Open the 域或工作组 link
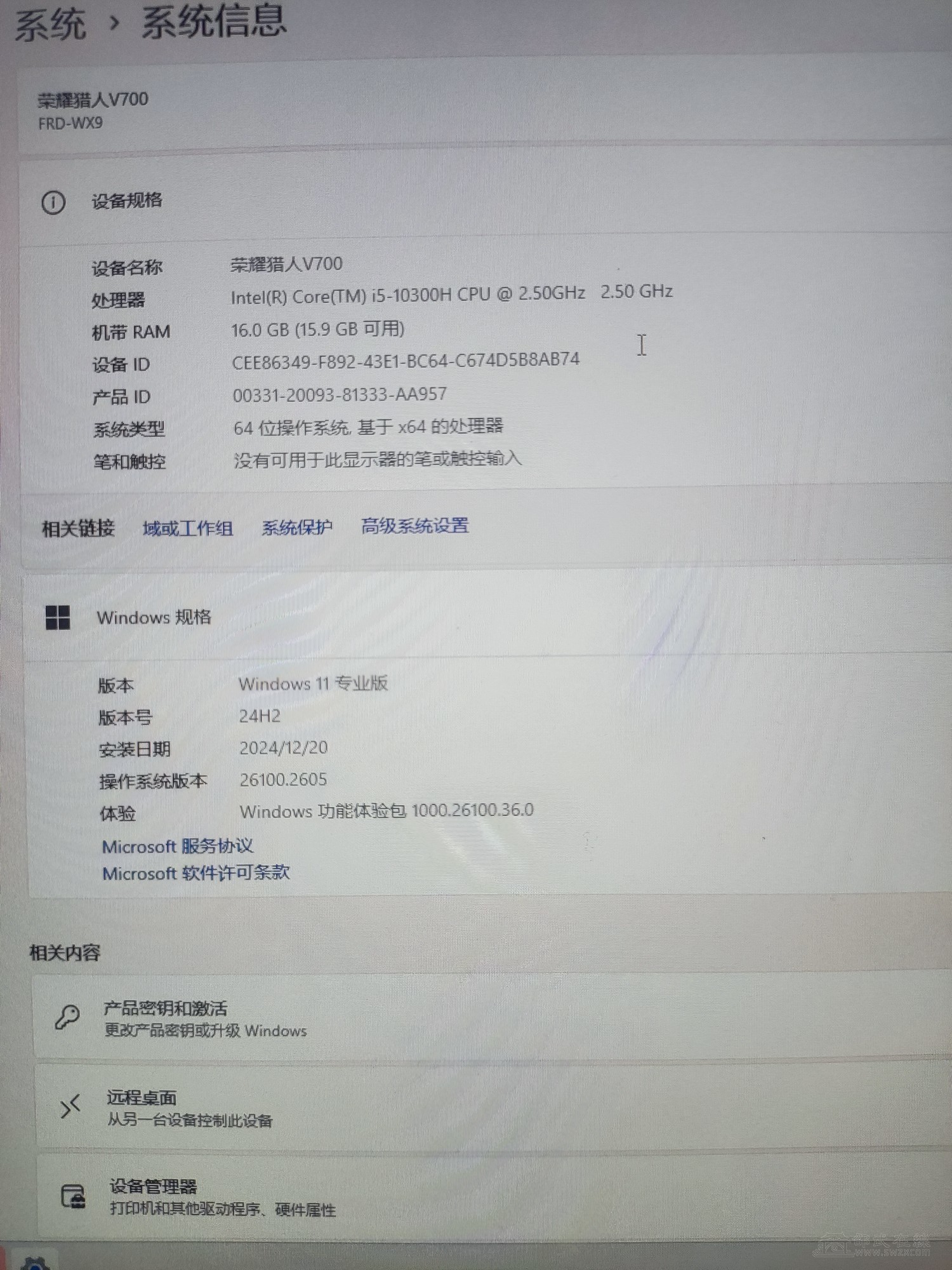 point(187,528)
